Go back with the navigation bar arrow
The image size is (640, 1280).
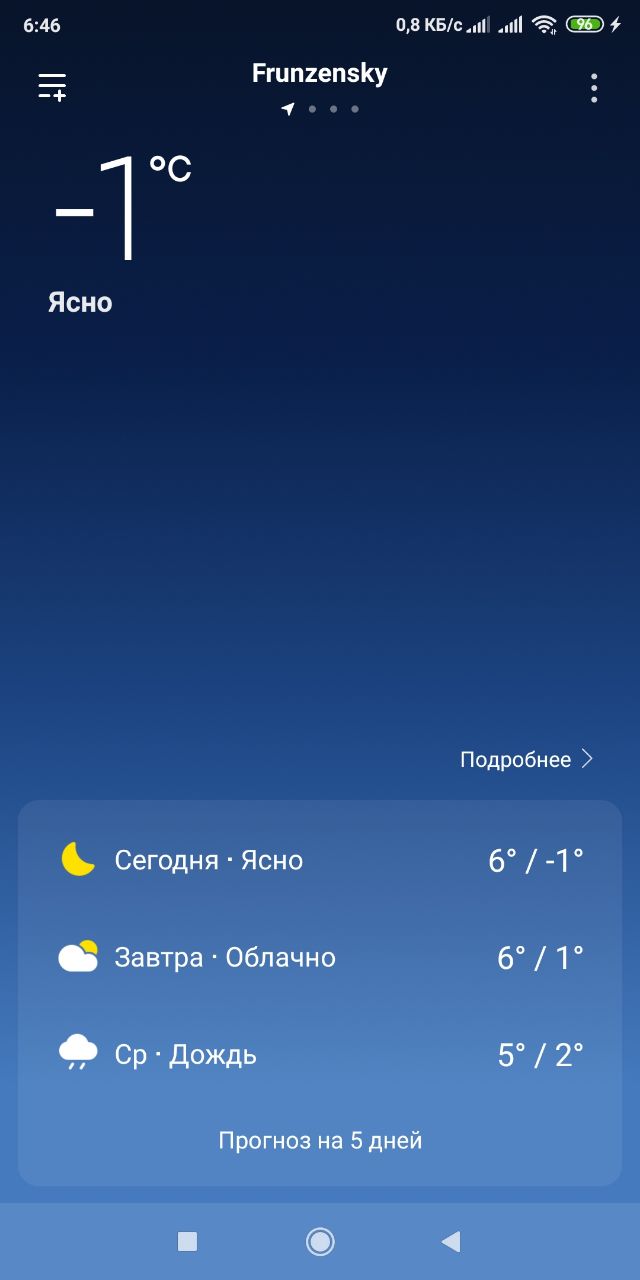coord(451,1242)
